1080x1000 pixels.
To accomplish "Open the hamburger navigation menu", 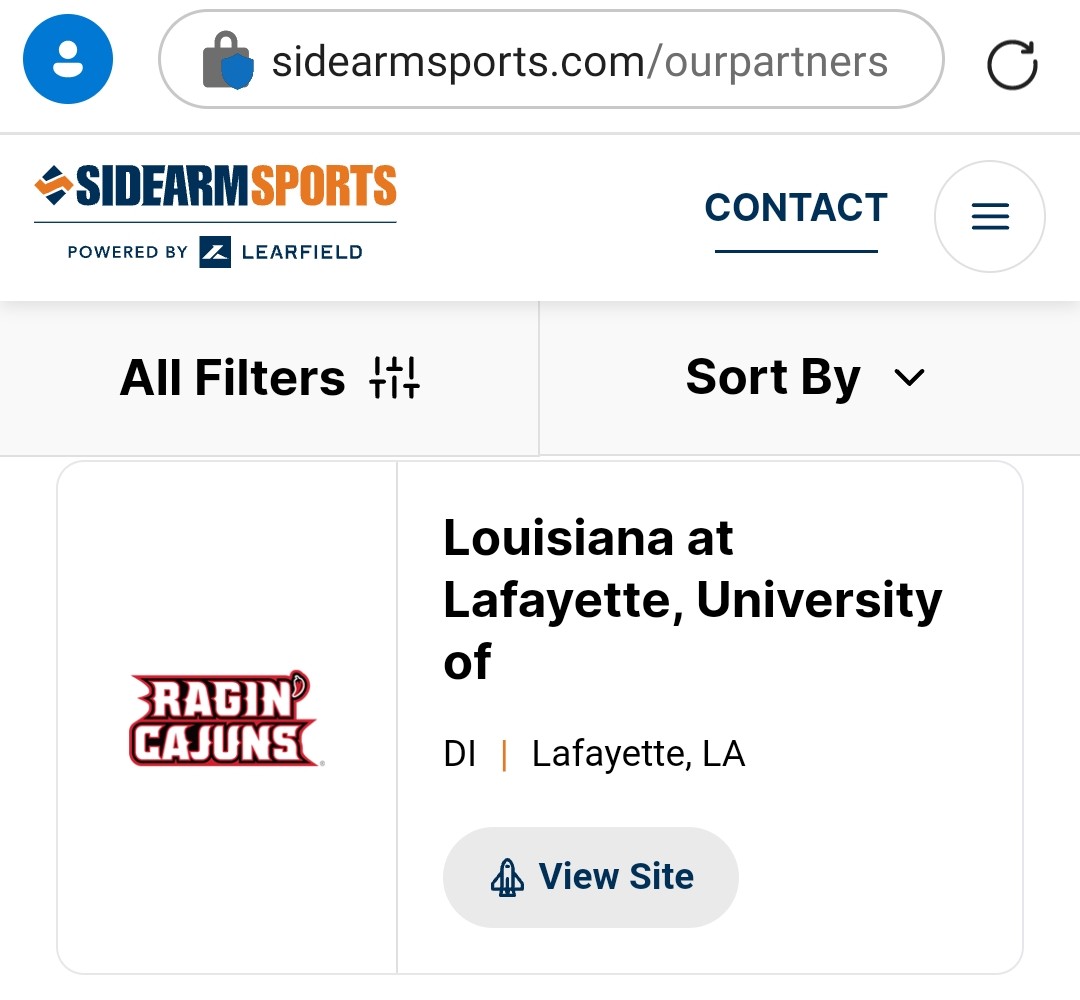I will 989,216.
